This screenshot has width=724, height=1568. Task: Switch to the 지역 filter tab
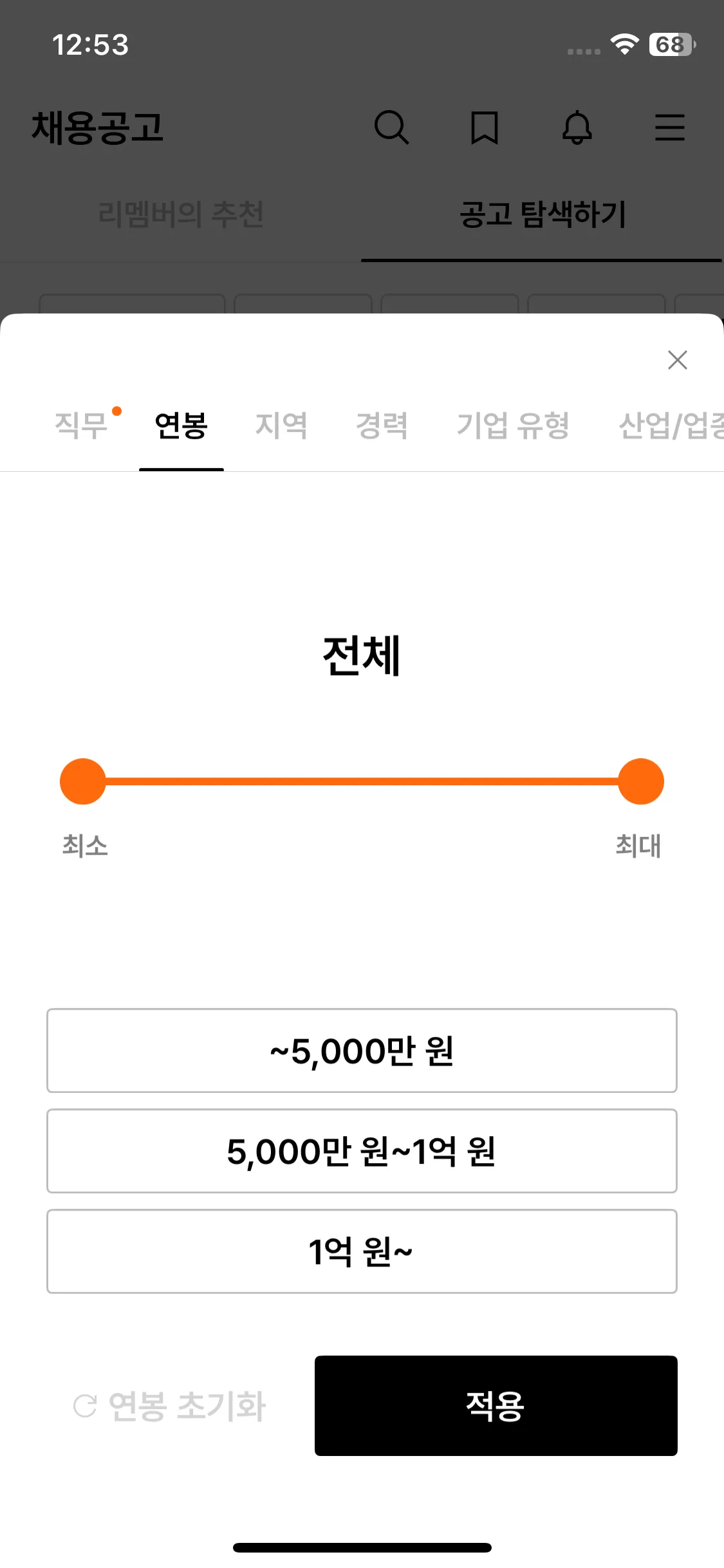pos(281,425)
